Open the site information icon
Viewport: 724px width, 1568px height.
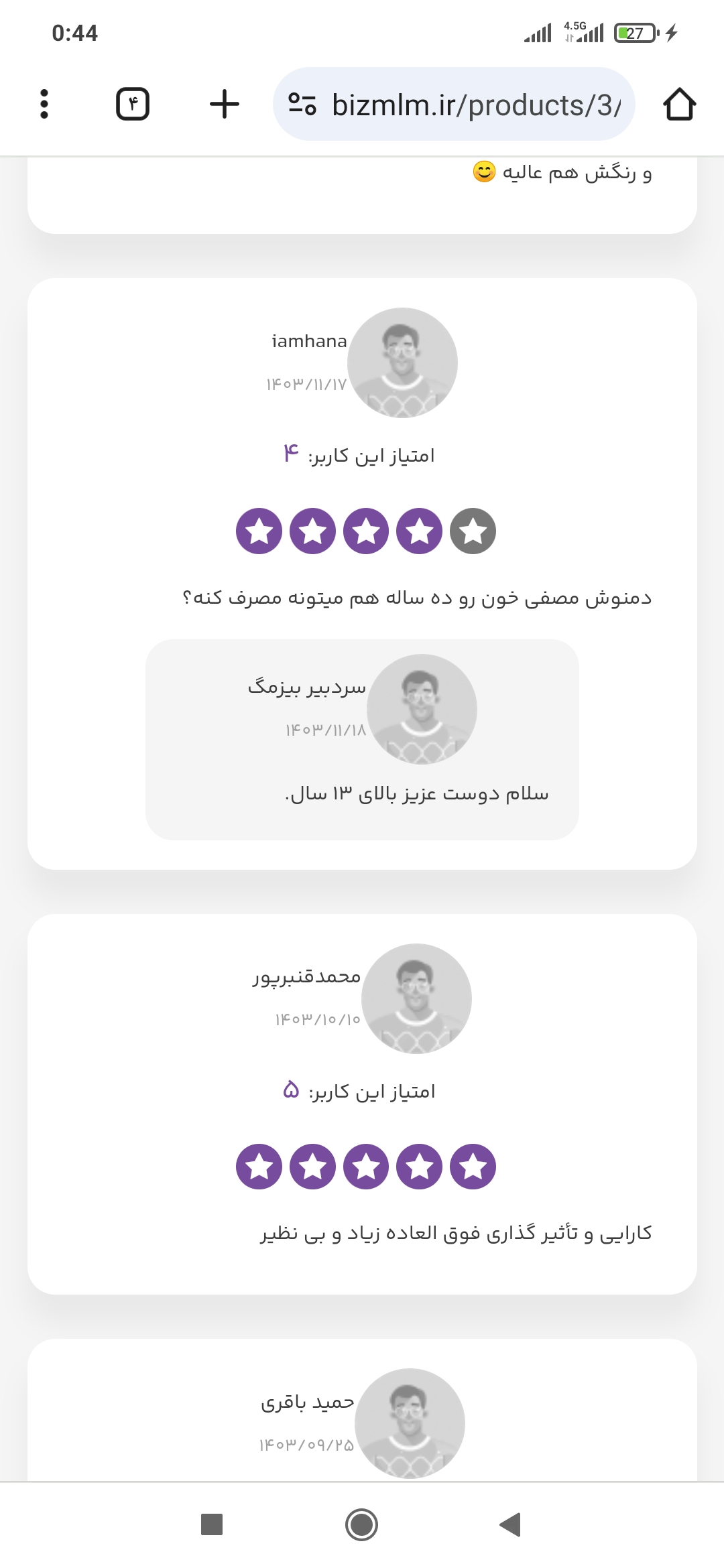(302, 104)
